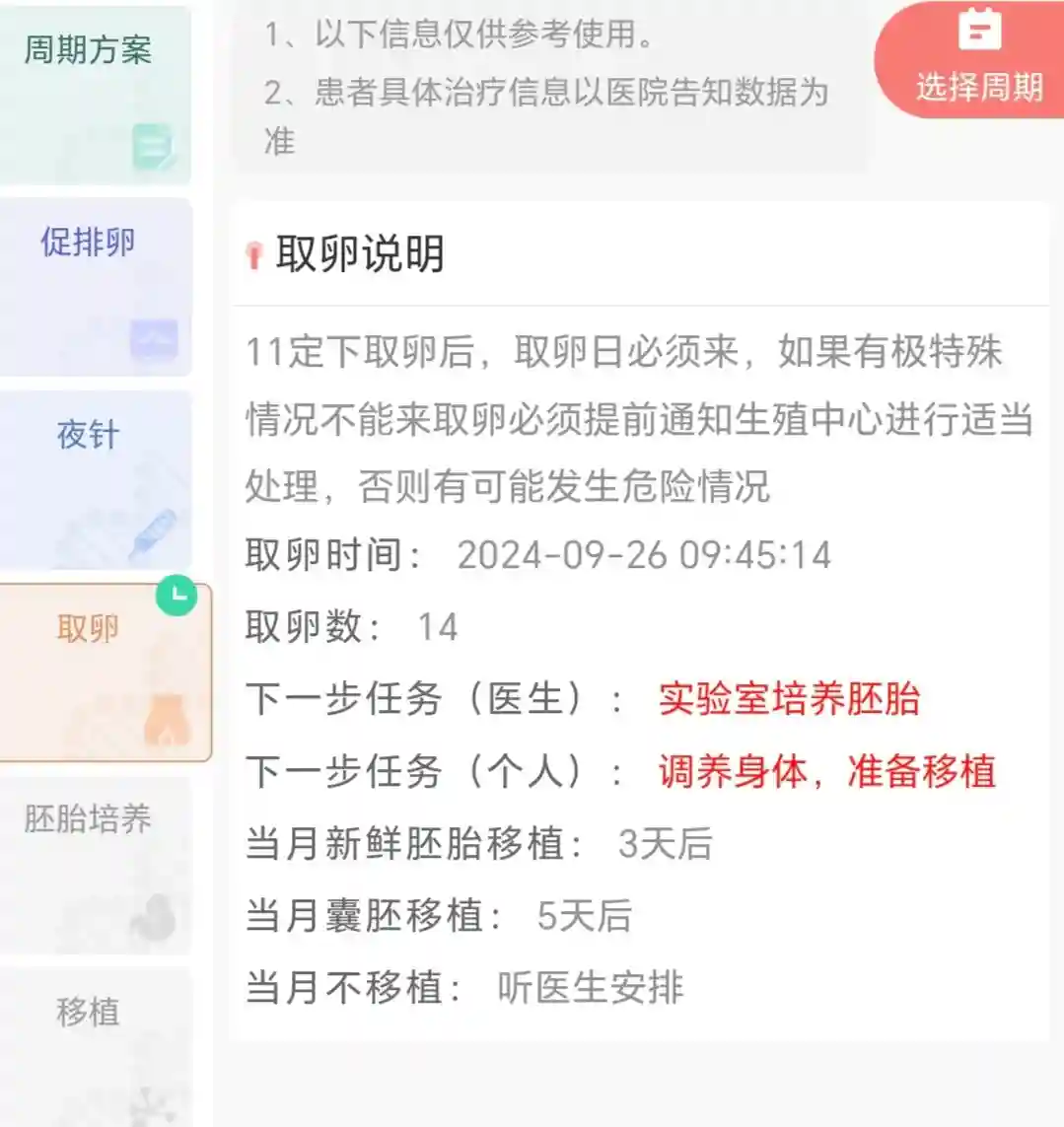Tap the 取卵 tab
1064x1127 pixels.
104,672
